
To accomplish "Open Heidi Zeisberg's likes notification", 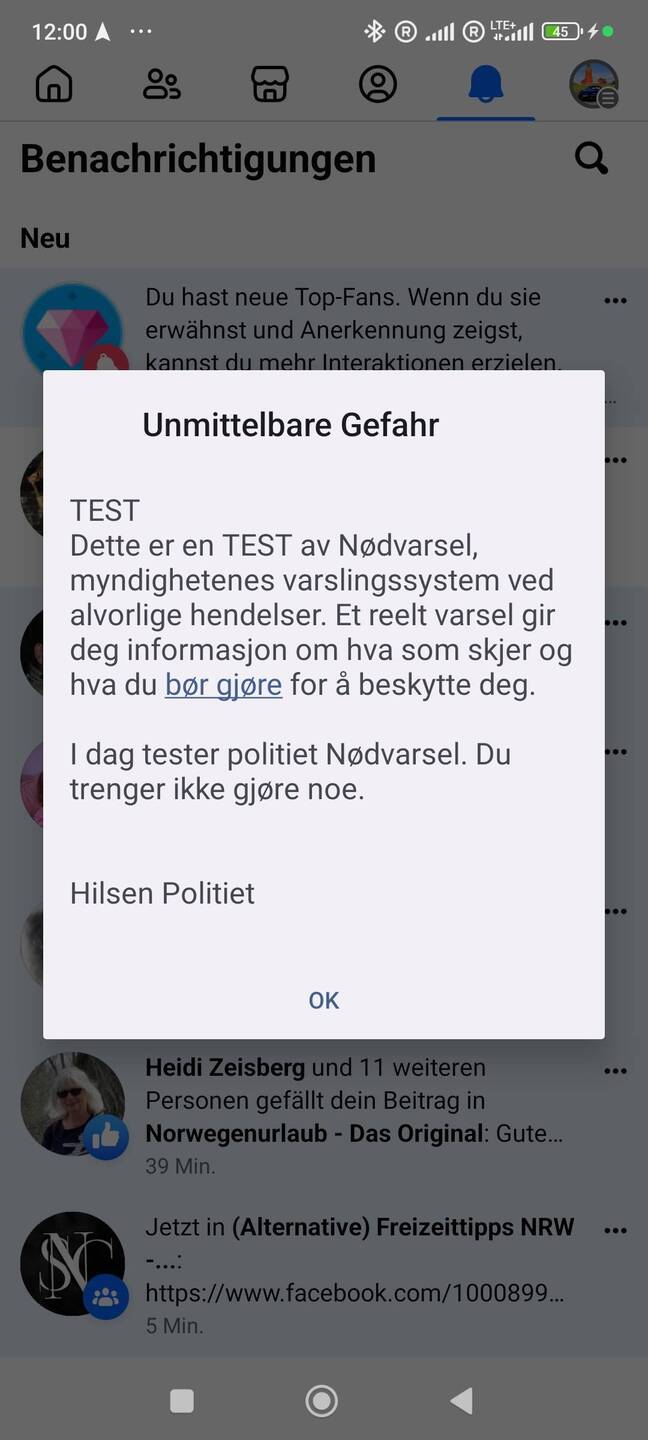I will 324,1116.
